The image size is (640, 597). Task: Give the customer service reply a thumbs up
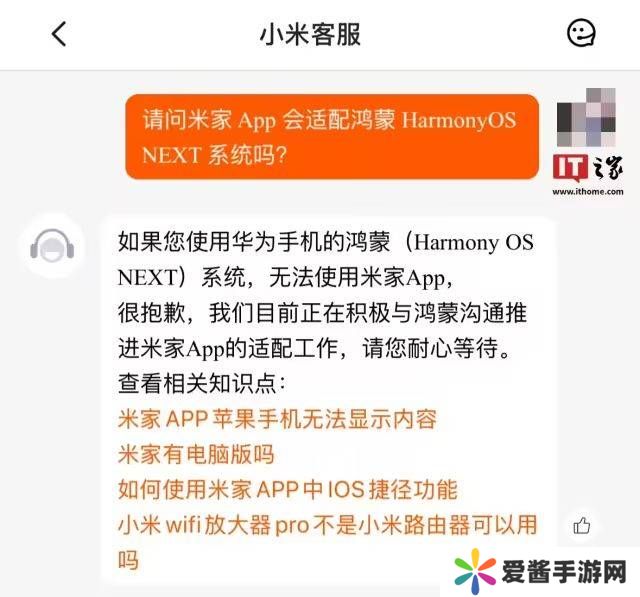pos(581,525)
